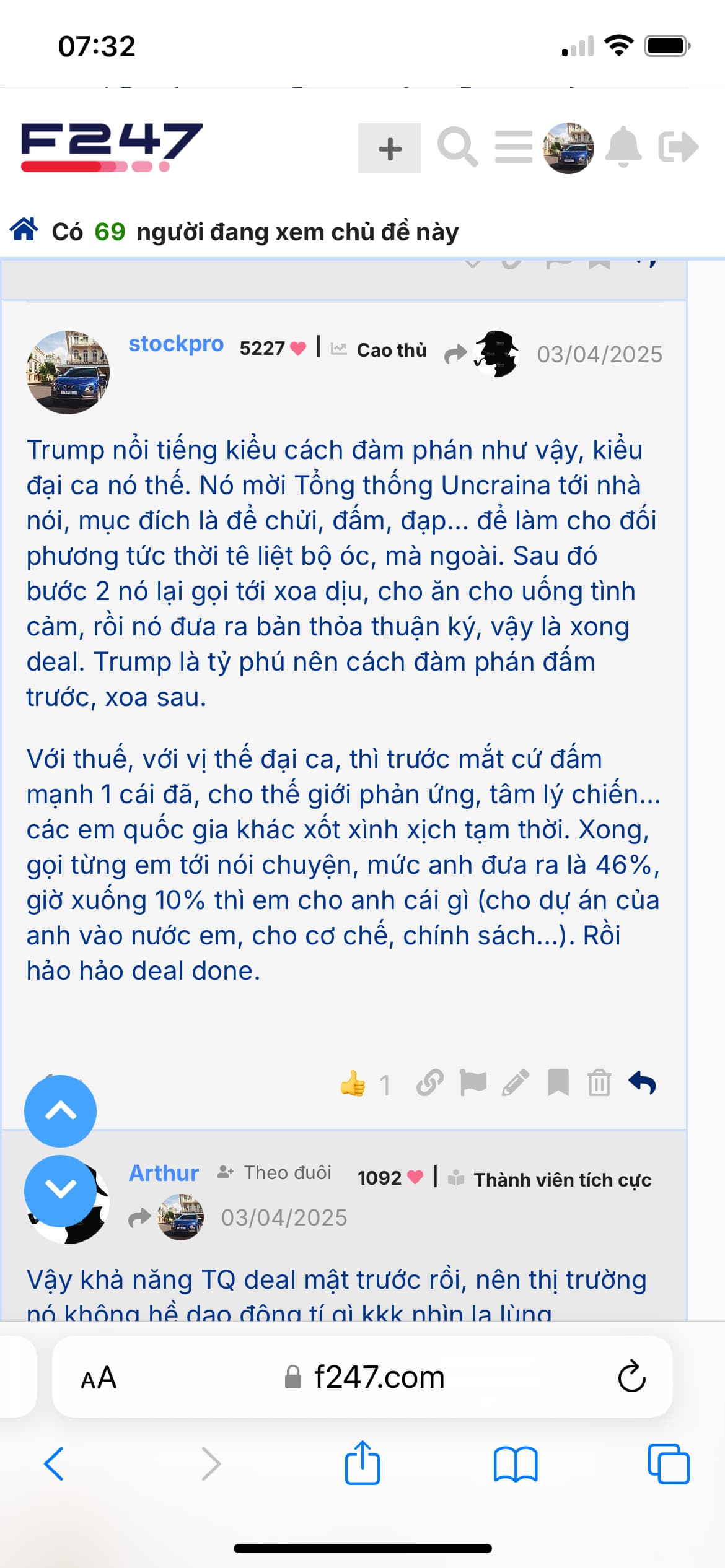Like stockpro's post with thumbs up
Image resolution: width=725 pixels, height=1568 pixels.
[353, 1084]
